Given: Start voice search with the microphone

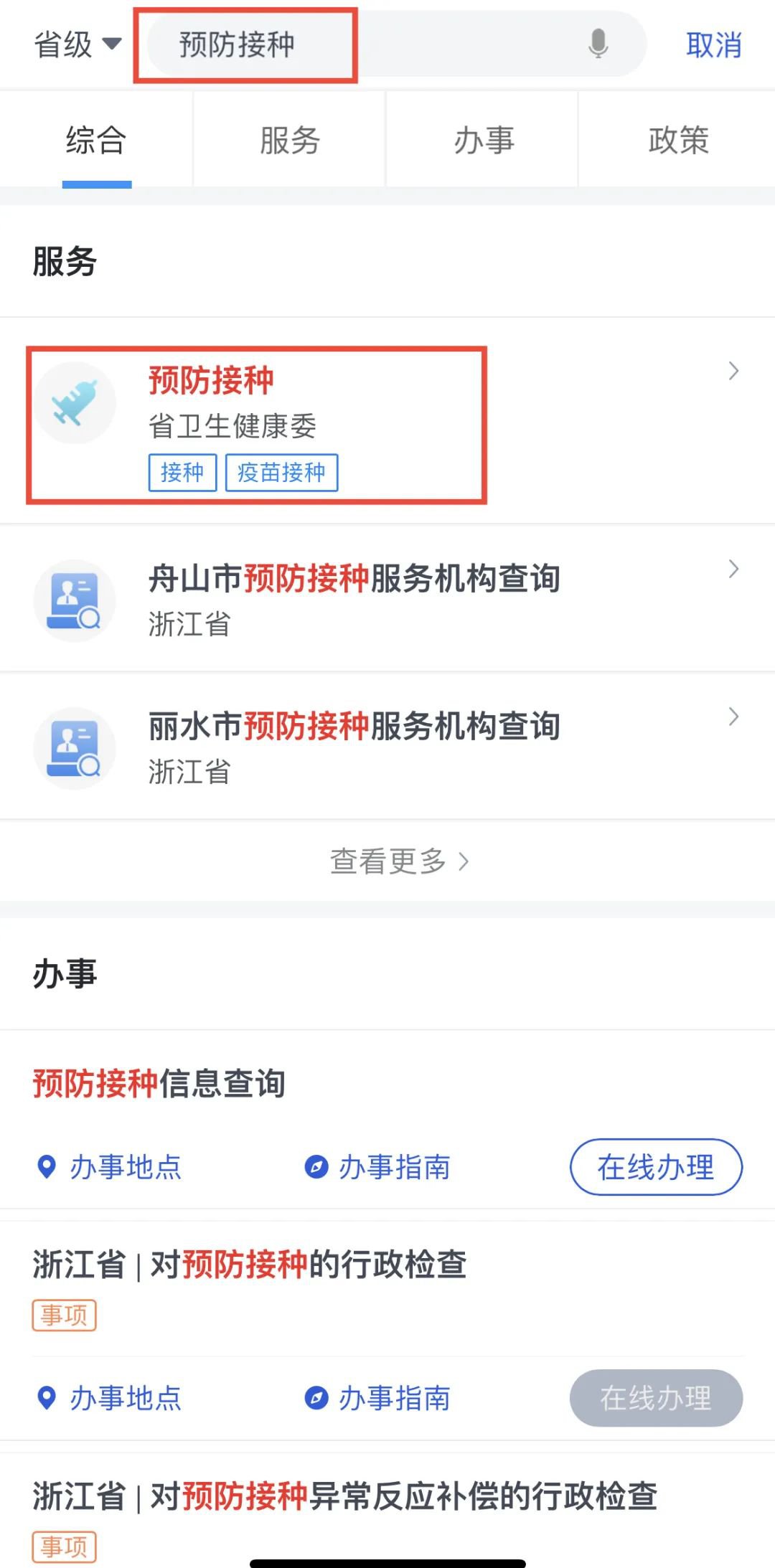Looking at the screenshot, I should point(598,44).
